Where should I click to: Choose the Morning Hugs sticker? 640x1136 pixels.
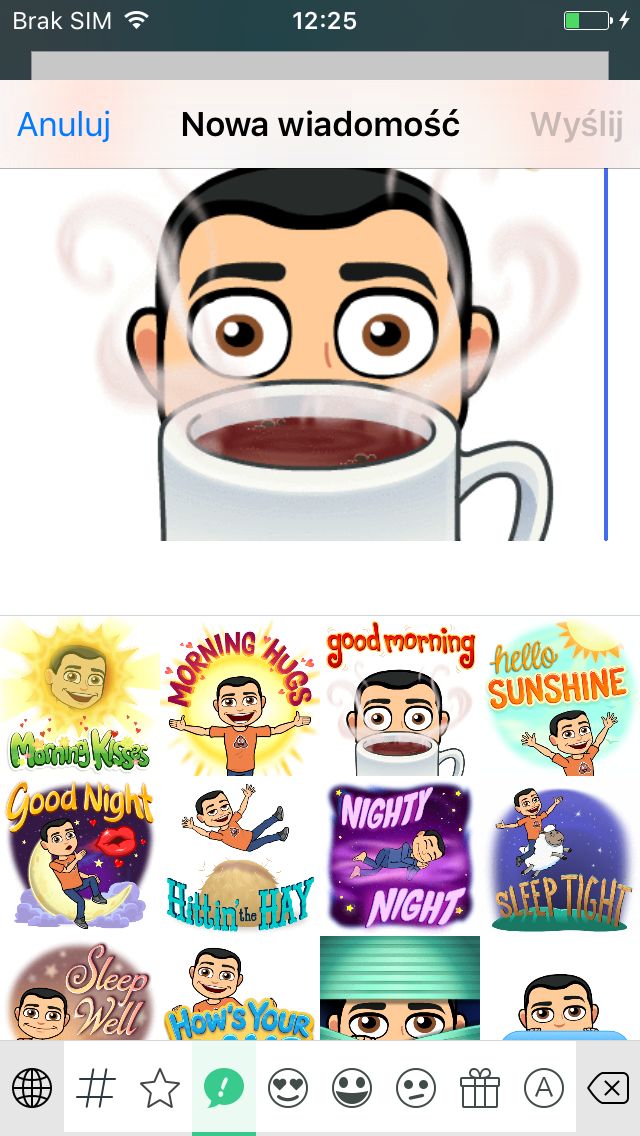click(x=240, y=696)
